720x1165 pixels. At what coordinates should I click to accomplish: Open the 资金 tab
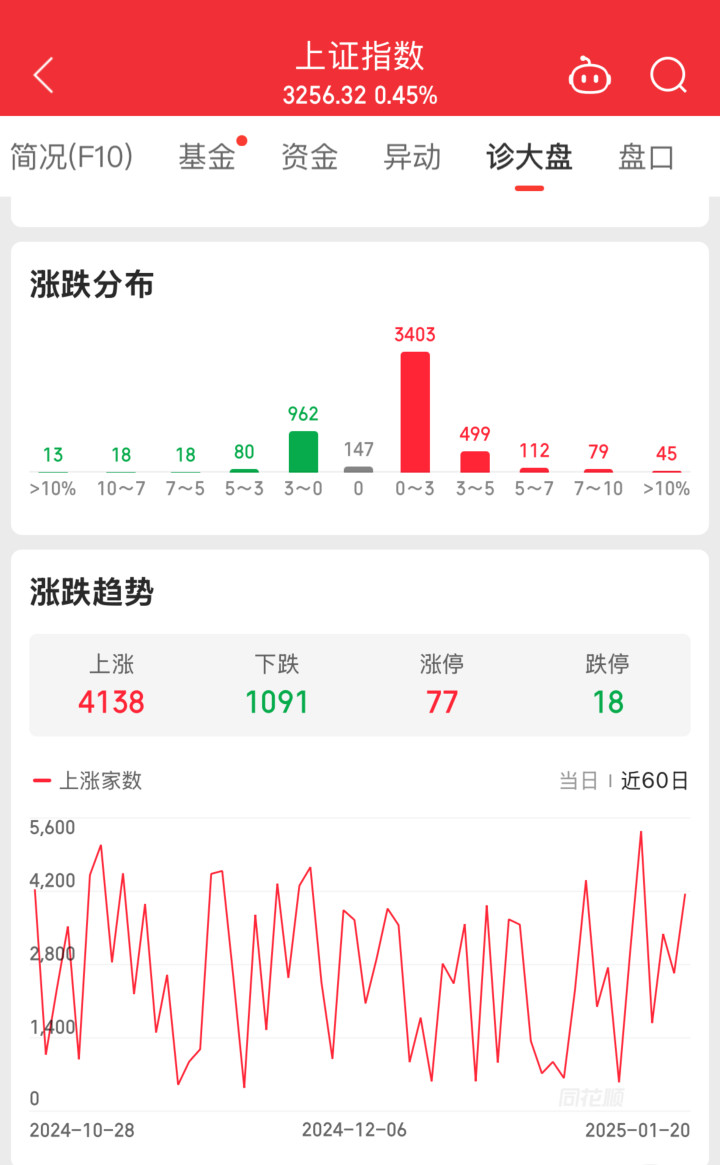click(x=310, y=158)
